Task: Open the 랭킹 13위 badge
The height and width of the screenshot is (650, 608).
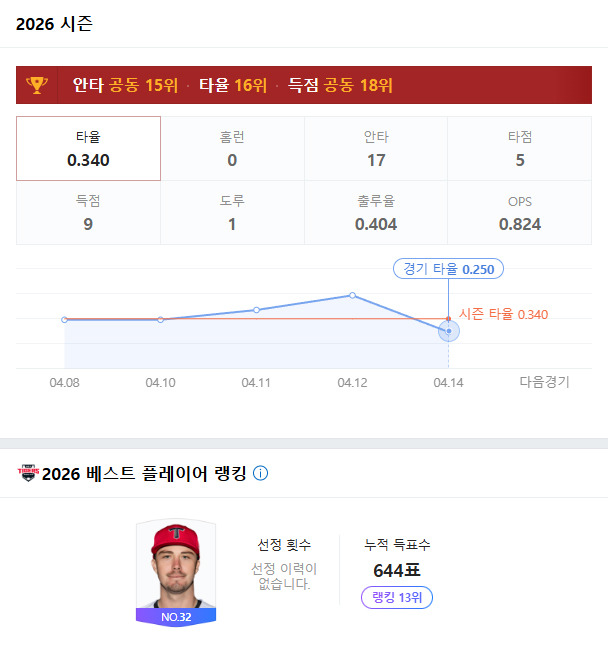Action: pos(397,597)
